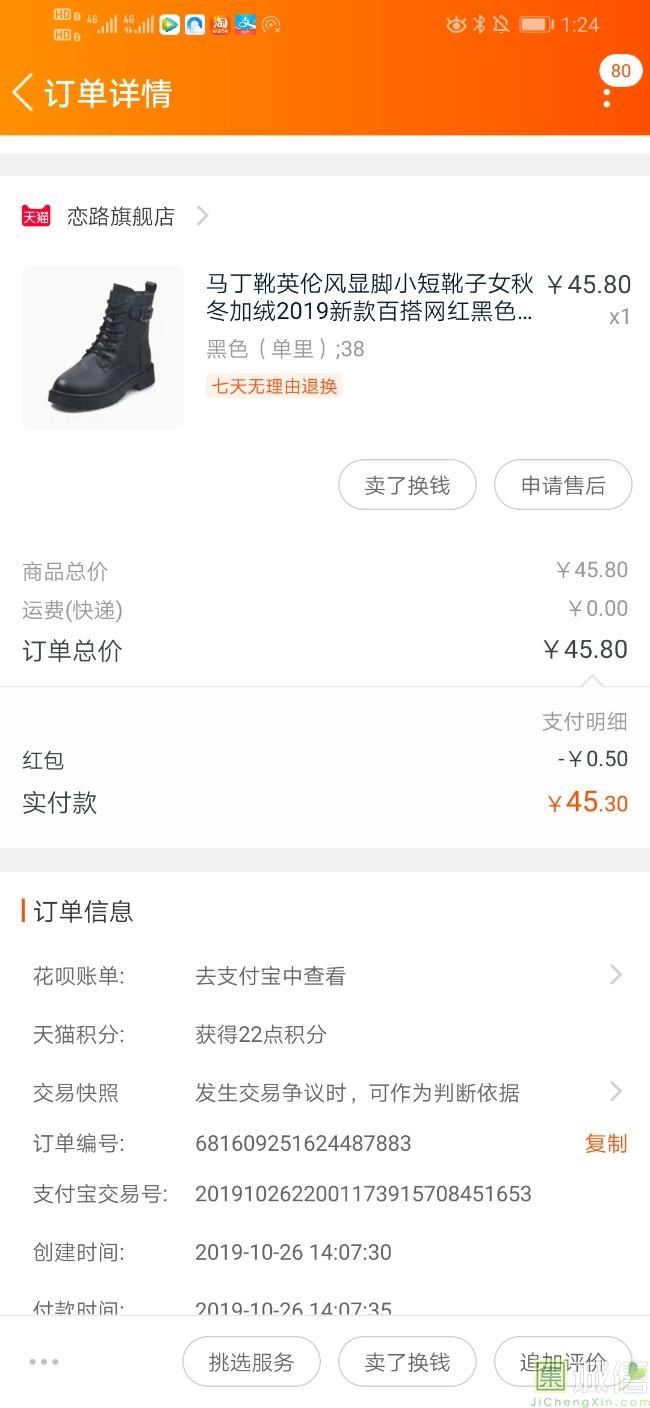Tap 追加评价 to add a review
This screenshot has height=1408, width=650.
coord(563,1361)
